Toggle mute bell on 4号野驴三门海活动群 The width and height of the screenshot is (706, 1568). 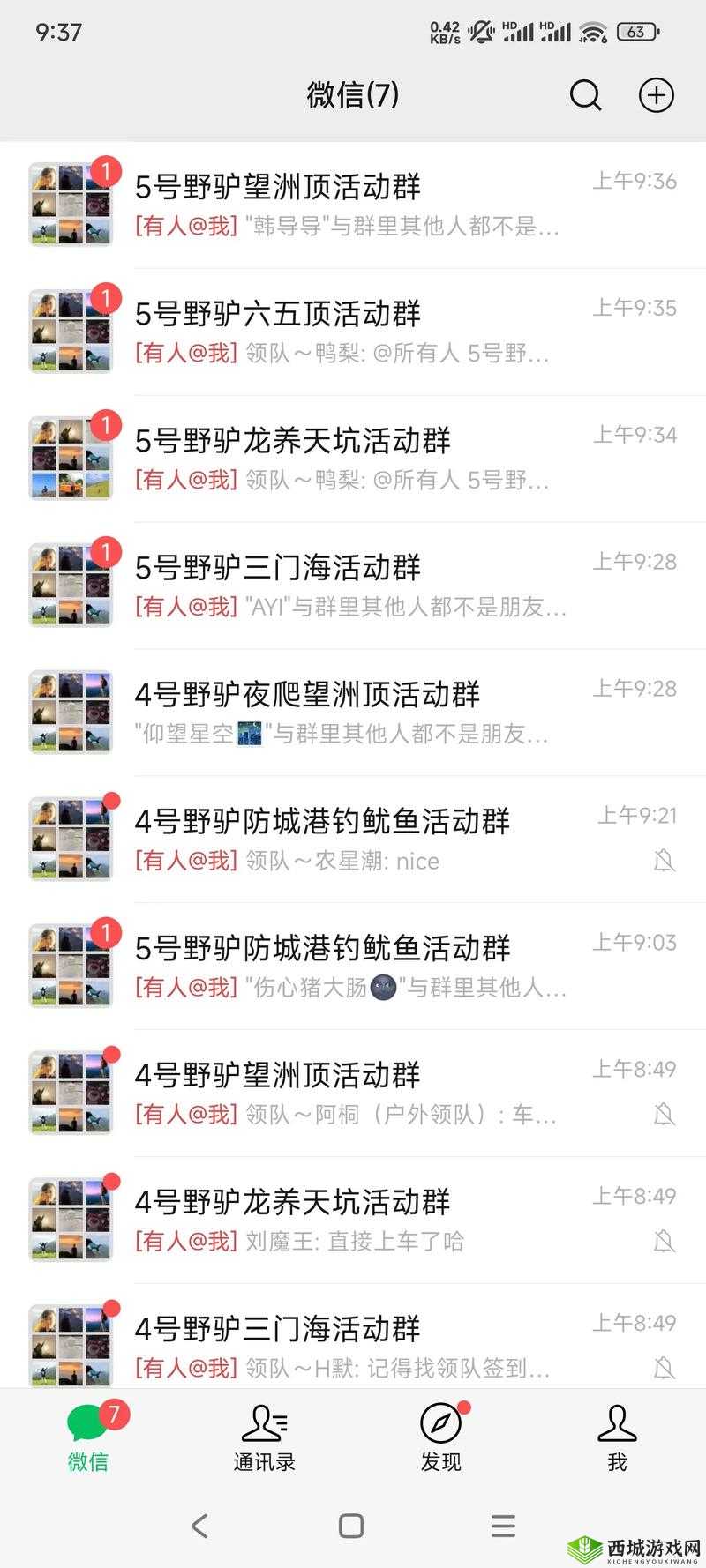664,1369
